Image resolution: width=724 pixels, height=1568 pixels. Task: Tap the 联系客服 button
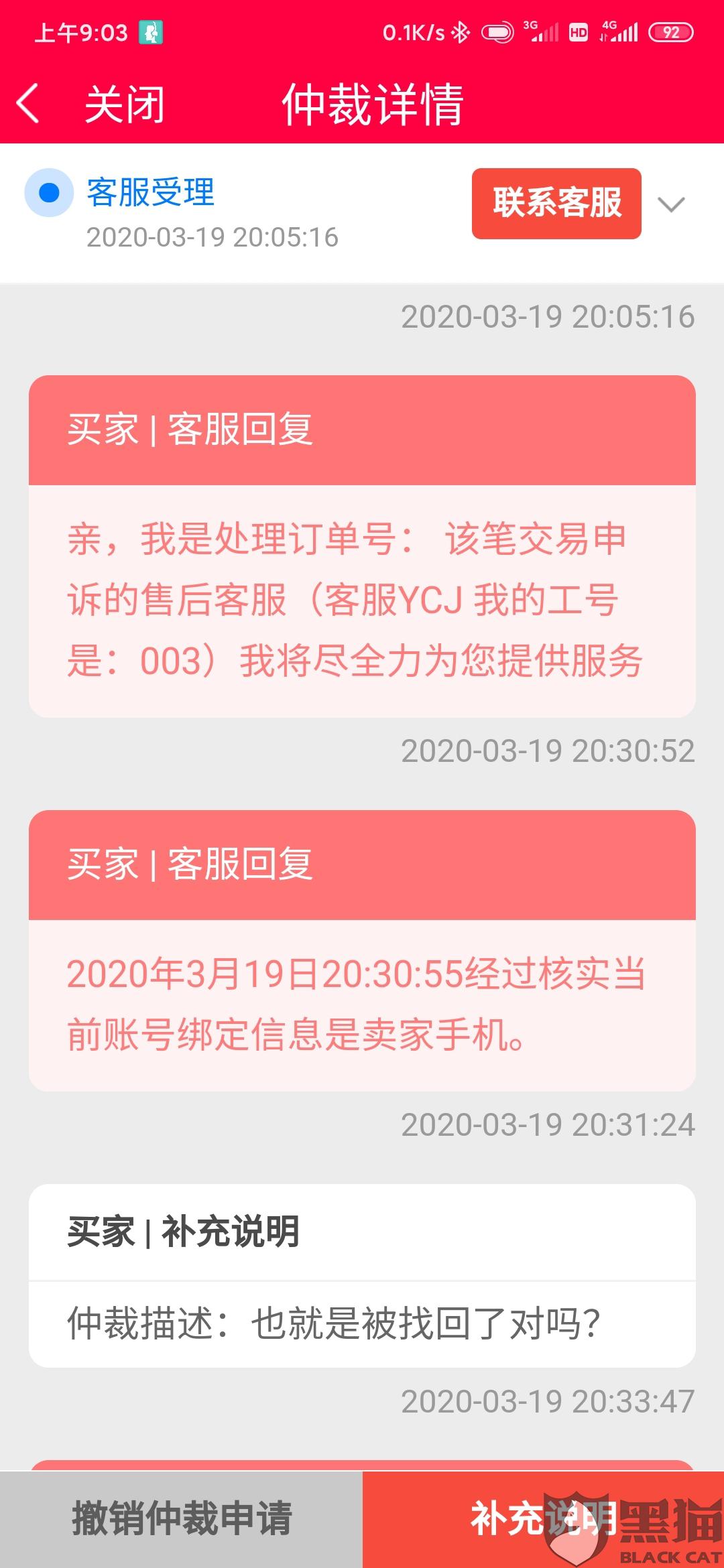556,203
